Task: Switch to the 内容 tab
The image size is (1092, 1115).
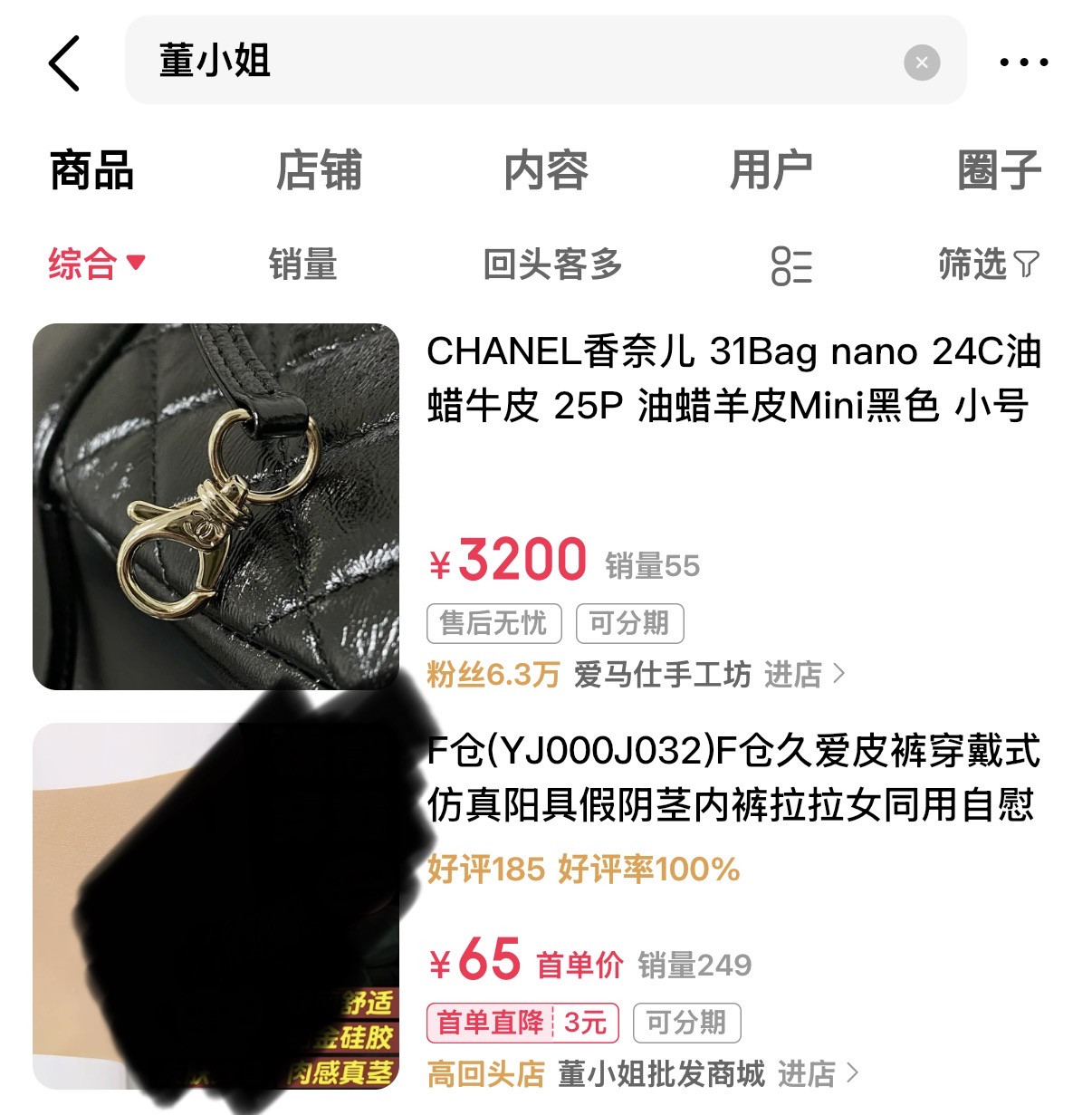Action: tap(545, 170)
